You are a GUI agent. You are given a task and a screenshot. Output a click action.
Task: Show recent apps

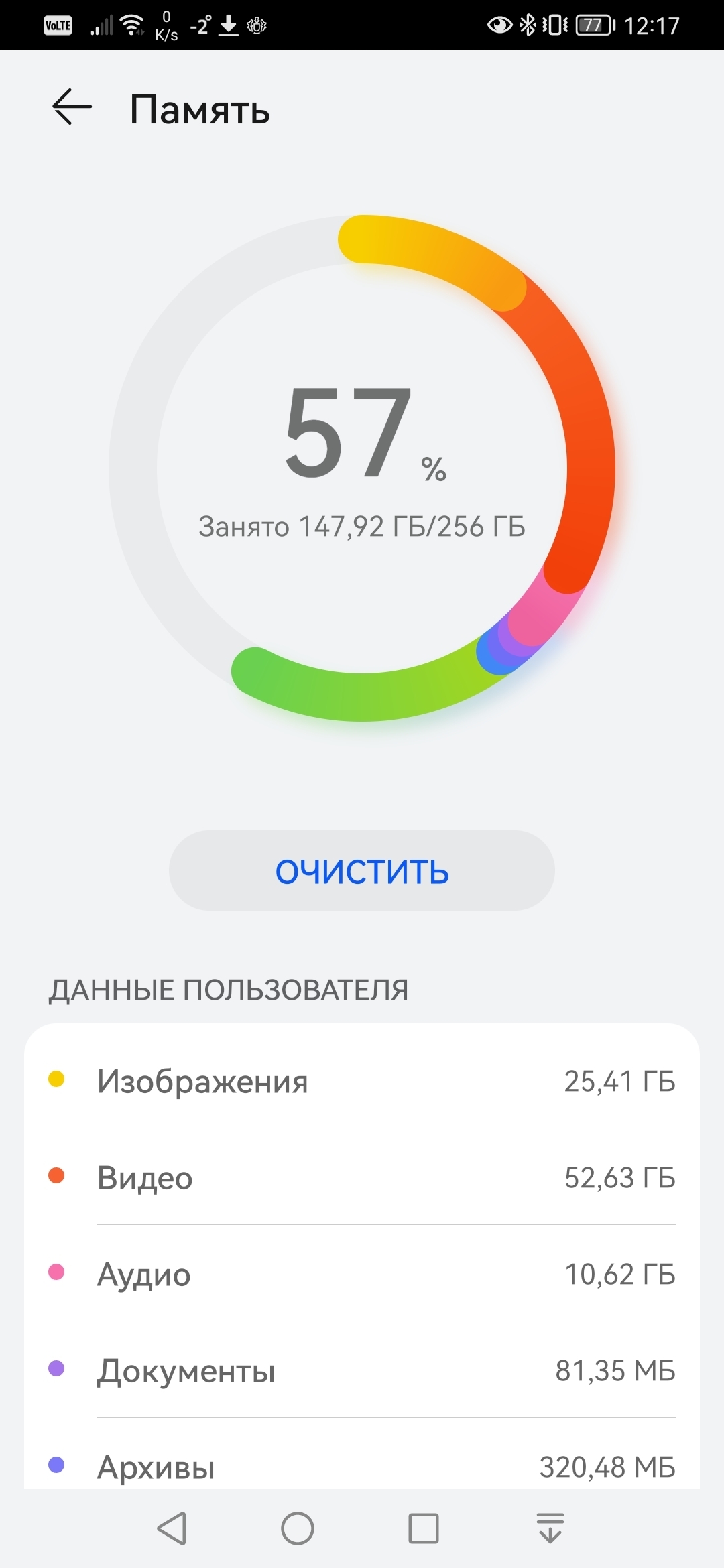(424, 1528)
